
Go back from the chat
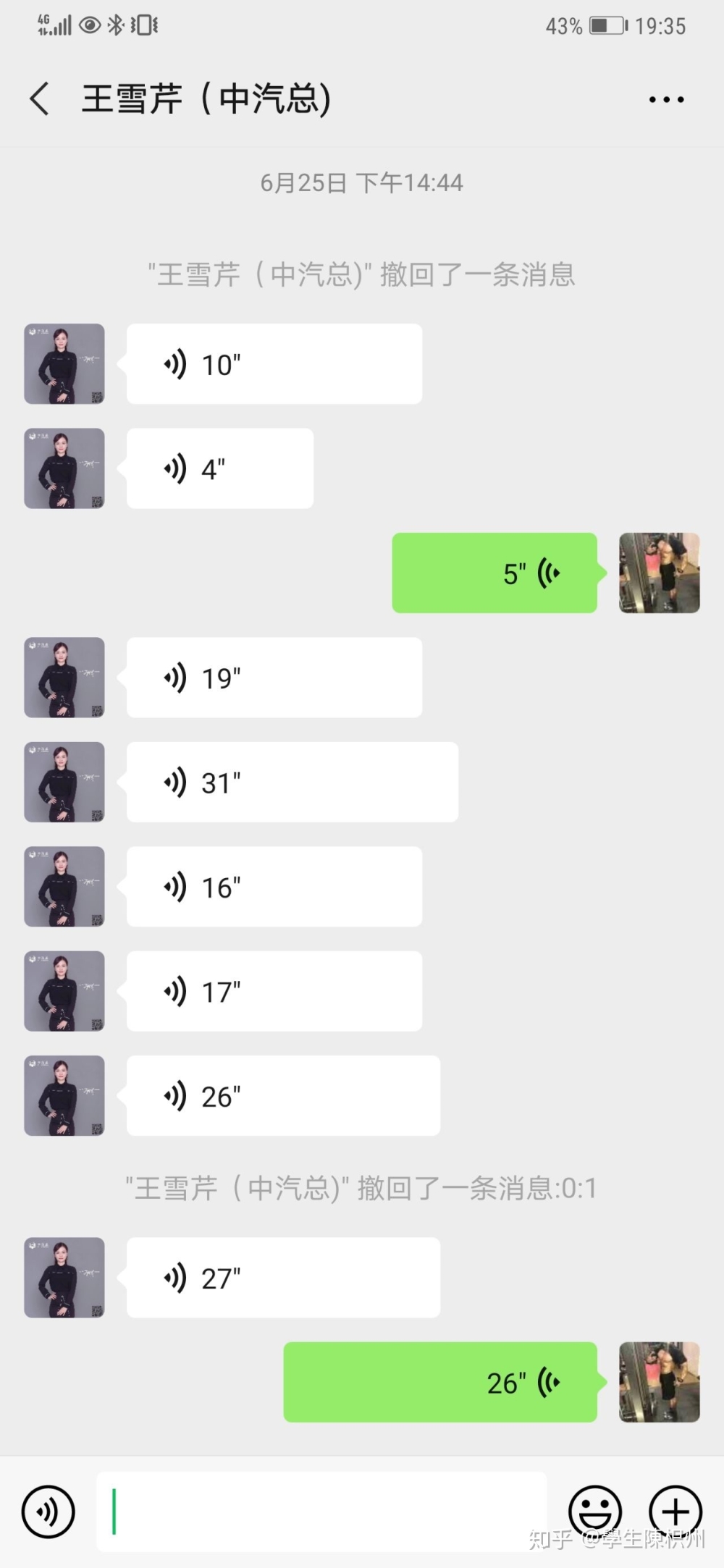point(40,99)
